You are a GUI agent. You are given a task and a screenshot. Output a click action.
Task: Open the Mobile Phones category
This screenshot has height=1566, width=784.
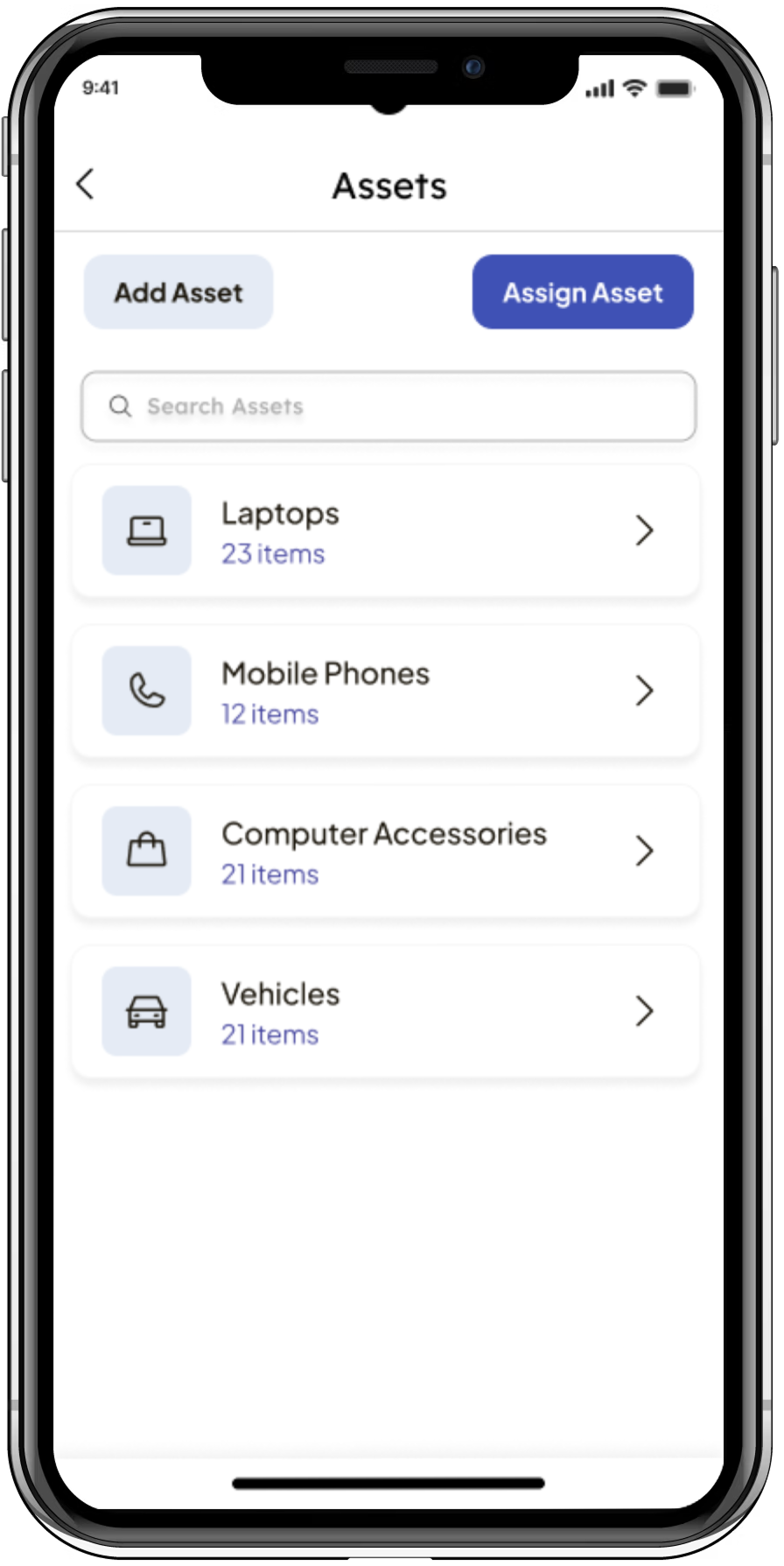(x=385, y=692)
